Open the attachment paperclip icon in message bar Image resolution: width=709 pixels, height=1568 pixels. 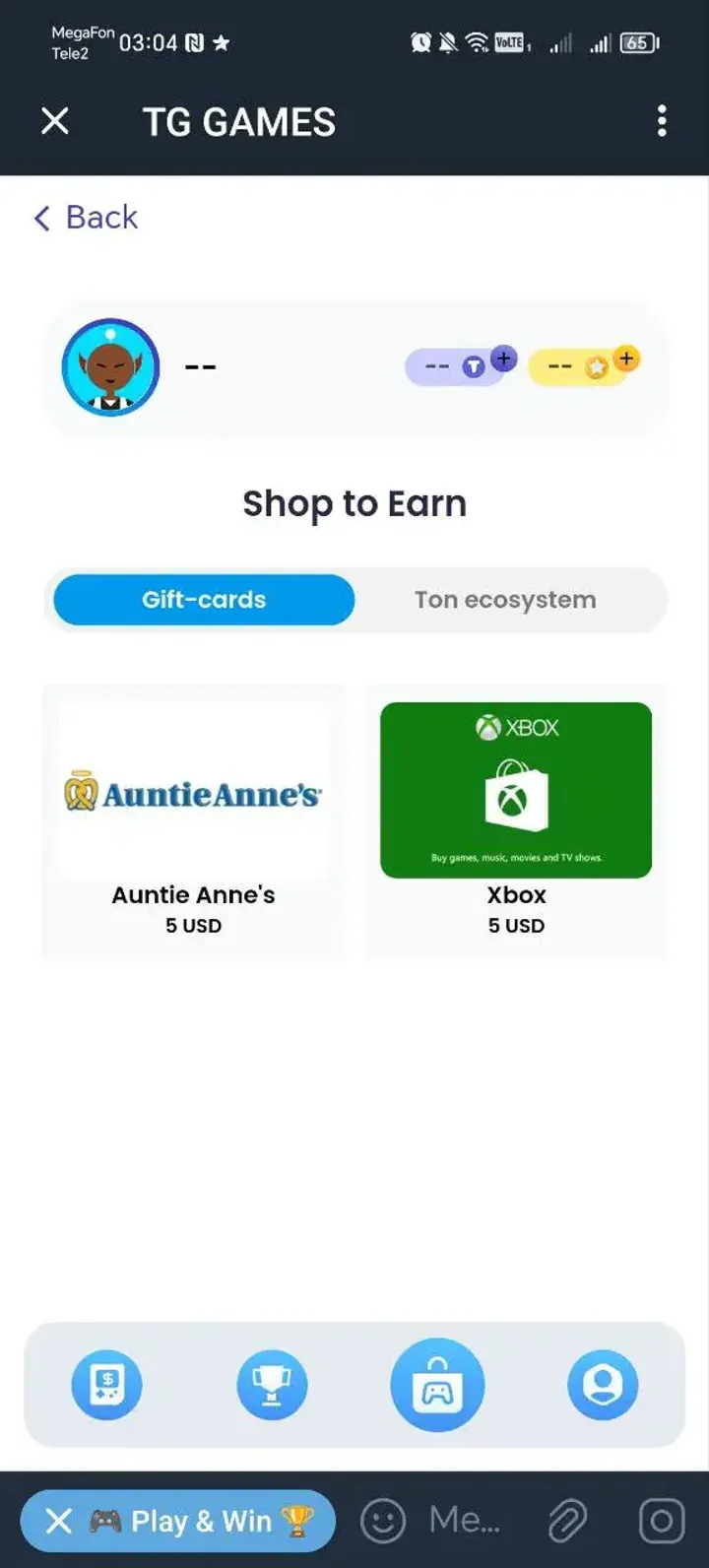[566, 1520]
